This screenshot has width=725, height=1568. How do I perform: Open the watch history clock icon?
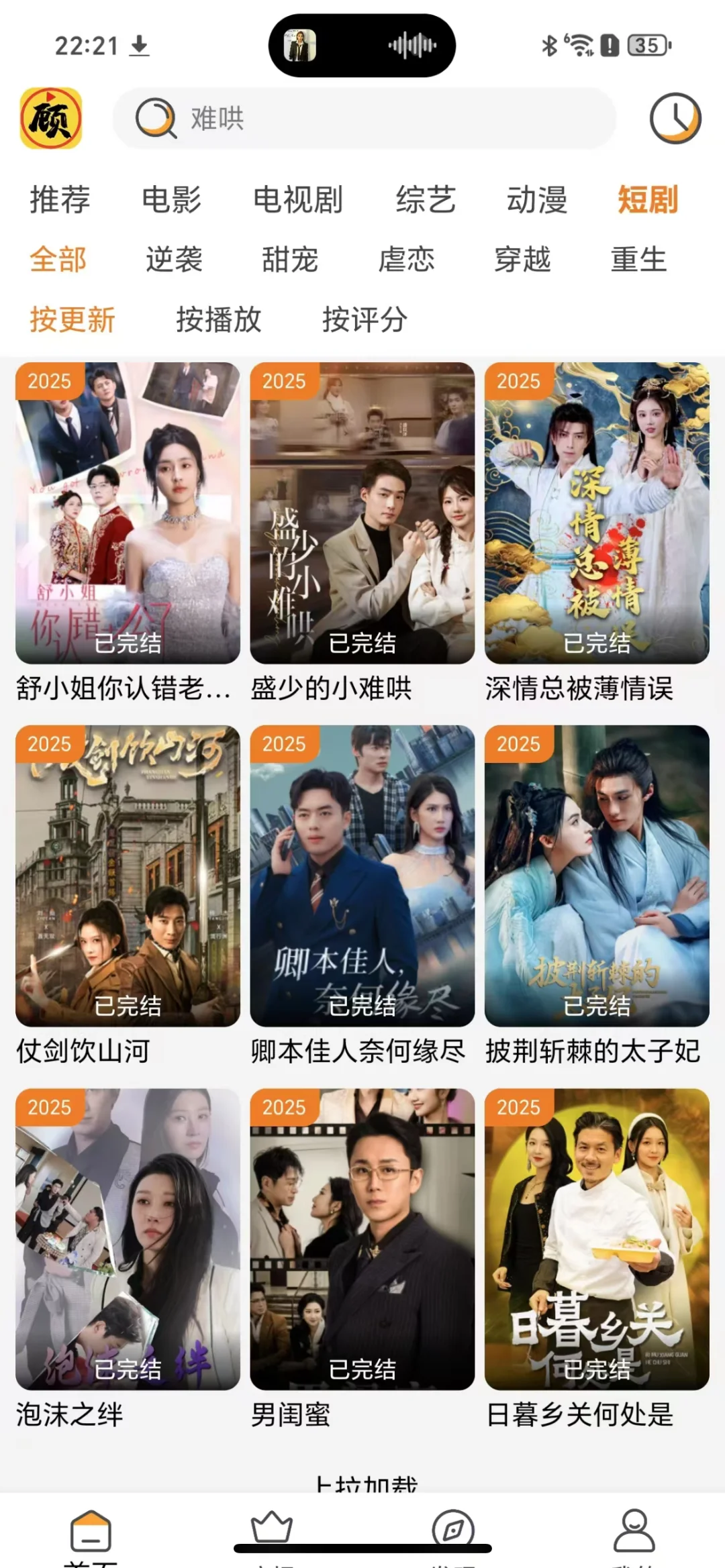point(675,118)
